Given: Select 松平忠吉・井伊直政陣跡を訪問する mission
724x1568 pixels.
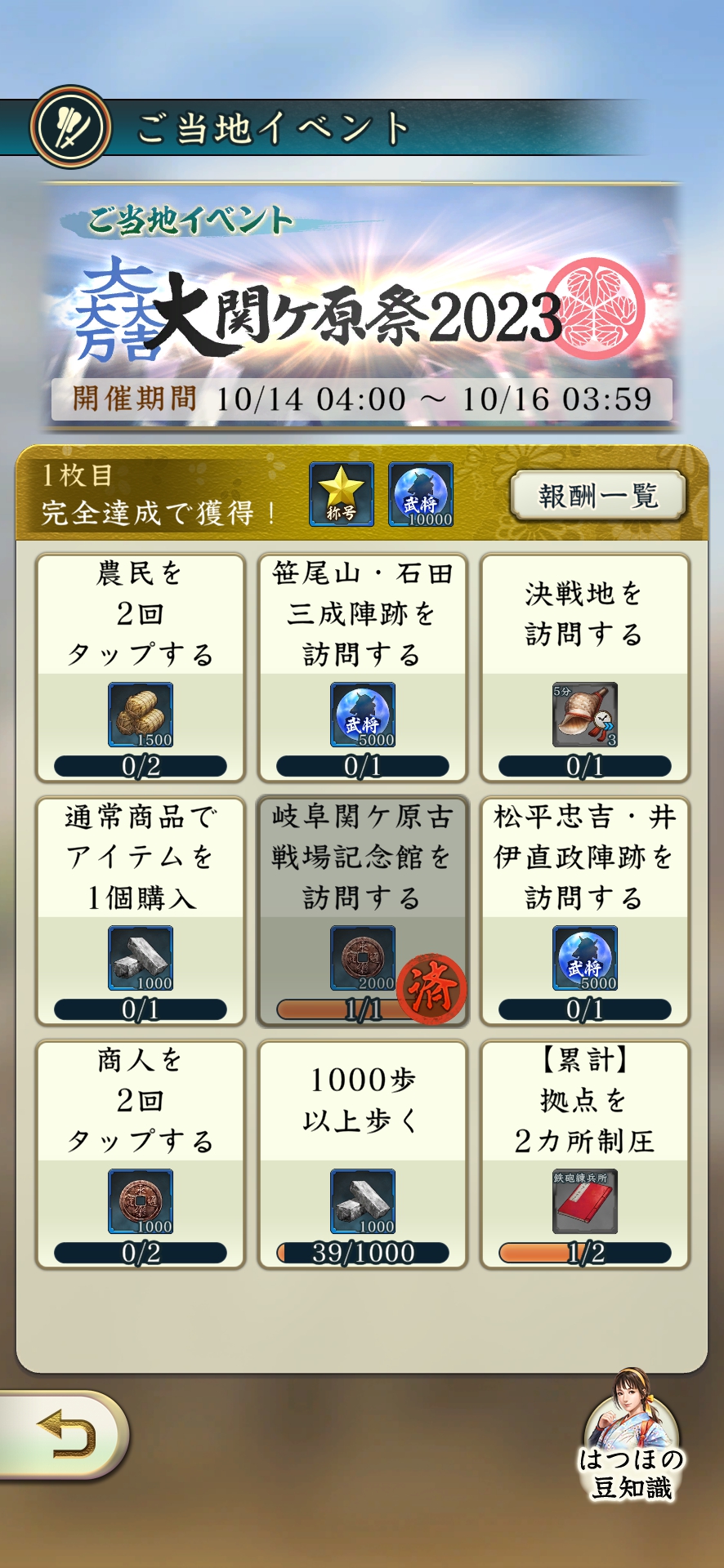Looking at the screenshot, I should [x=585, y=911].
